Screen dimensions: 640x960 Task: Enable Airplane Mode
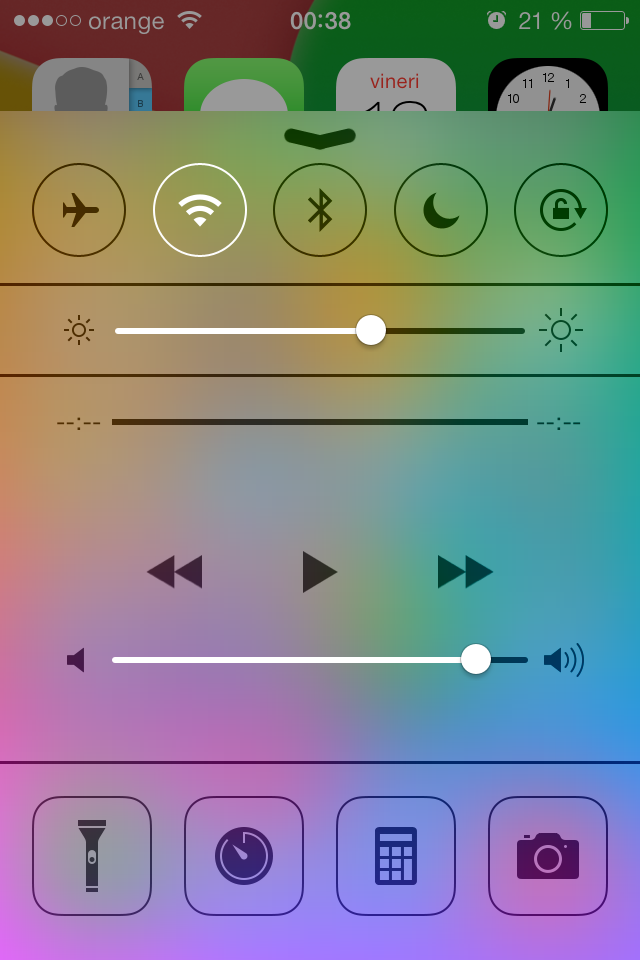coord(79,210)
